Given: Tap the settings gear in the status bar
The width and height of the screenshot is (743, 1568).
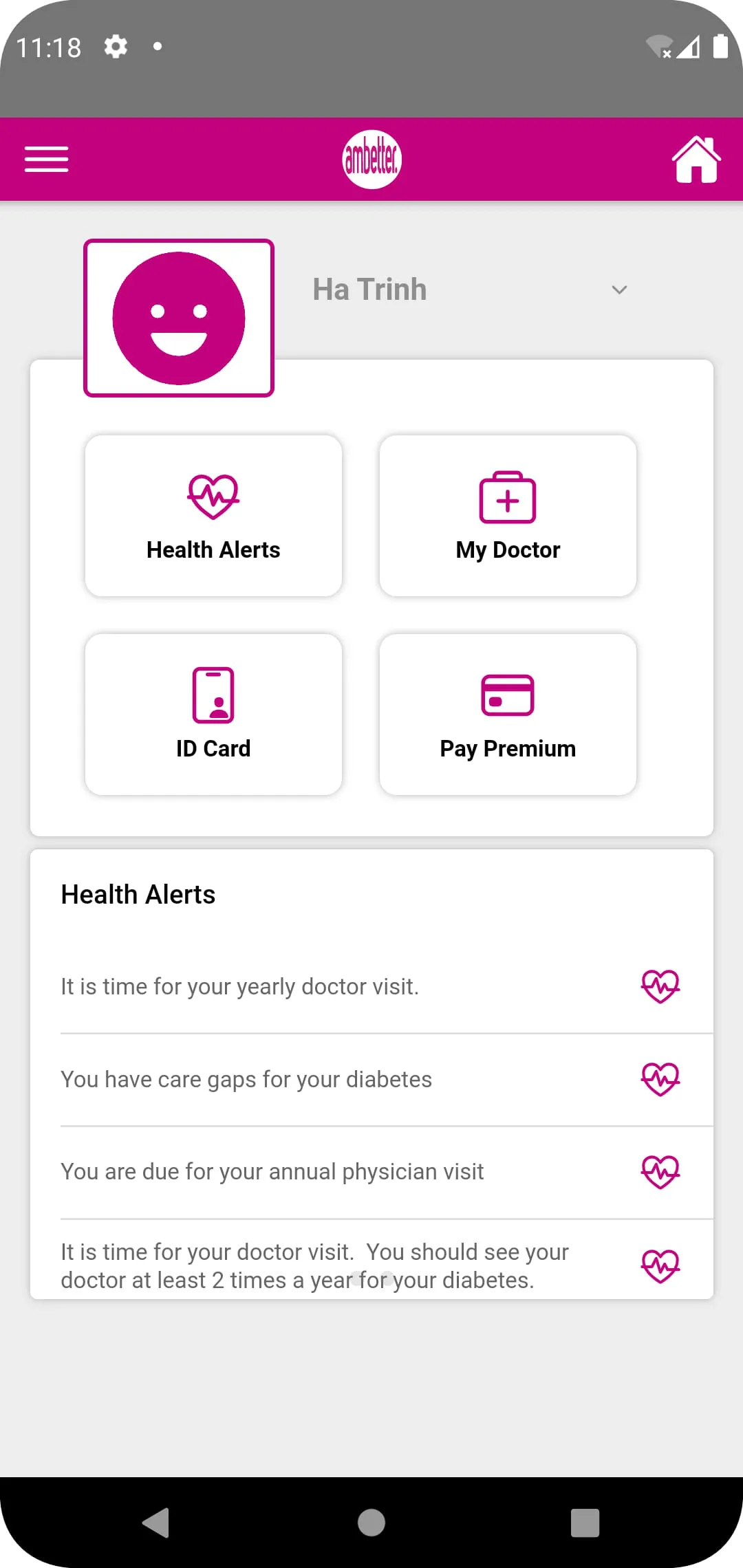Looking at the screenshot, I should [x=116, y=46].
